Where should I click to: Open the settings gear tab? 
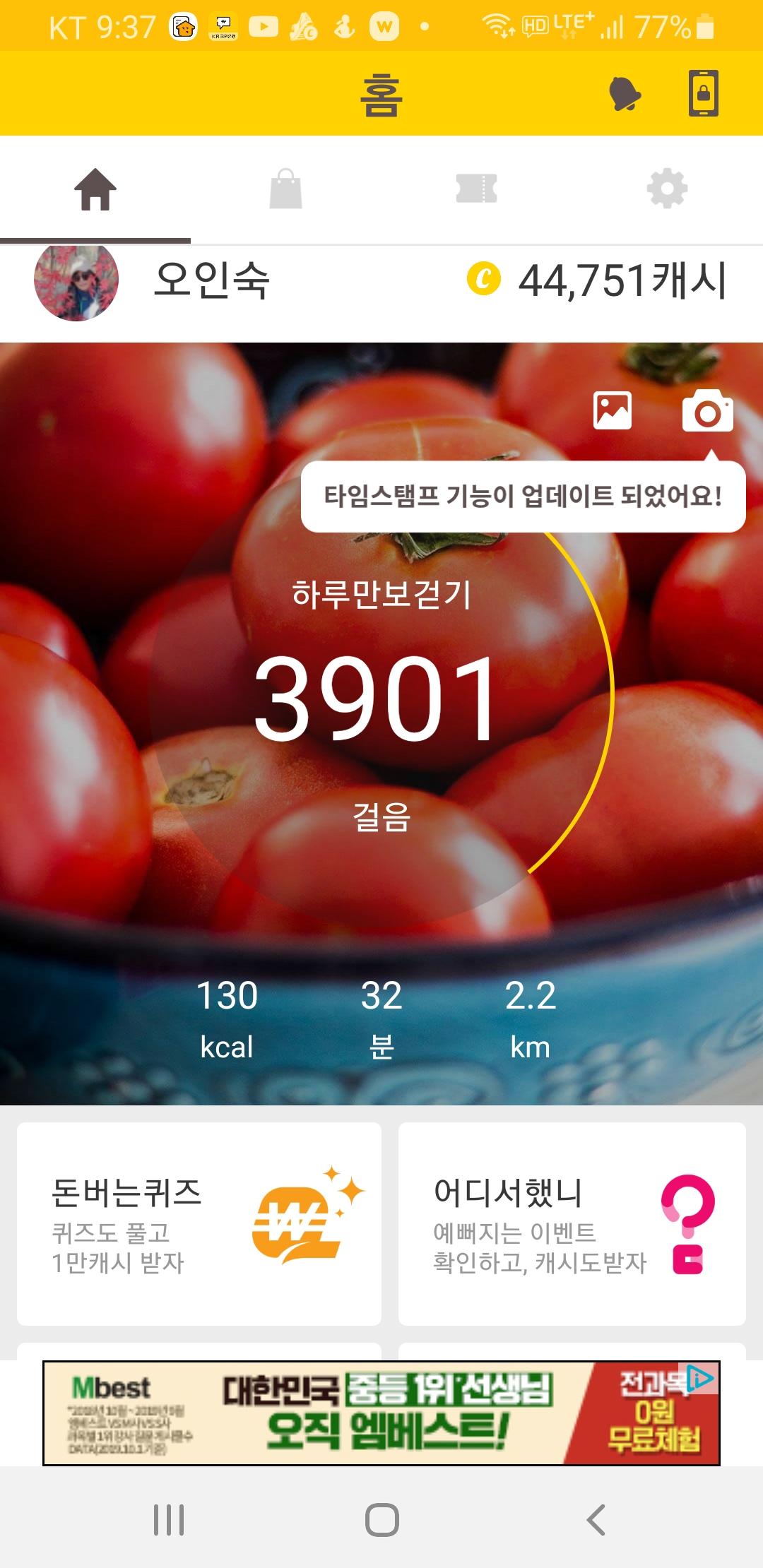click(667, 189)
